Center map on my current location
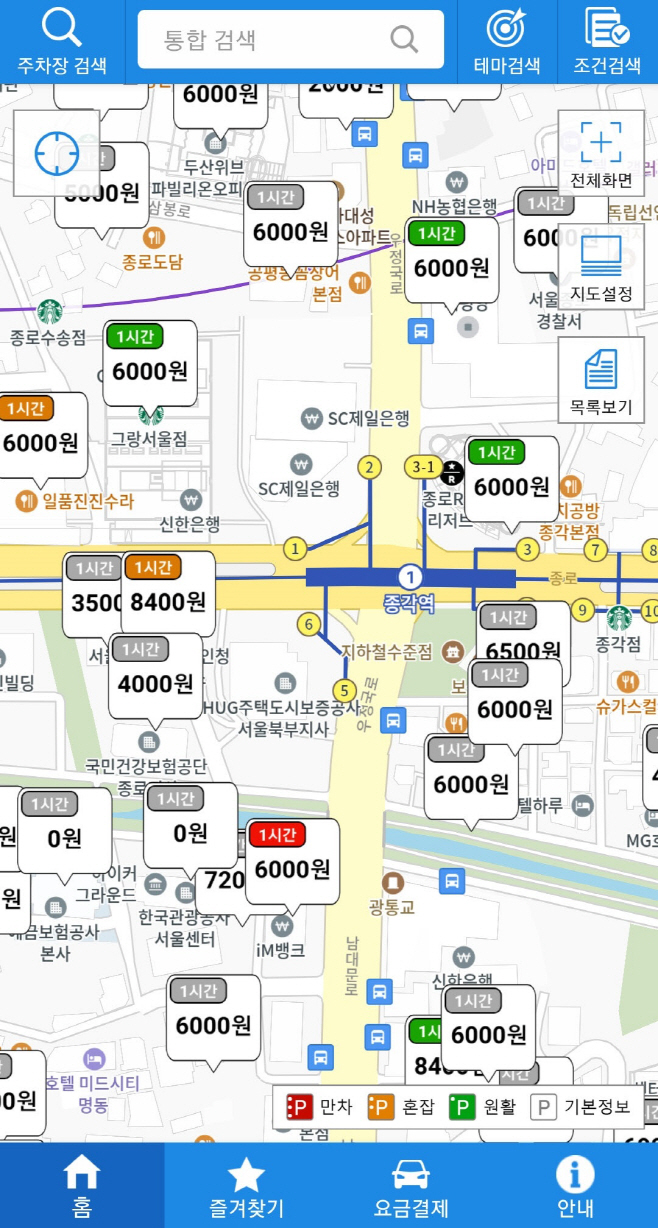This screenshot has width=658, height=1228. [56, 153]
